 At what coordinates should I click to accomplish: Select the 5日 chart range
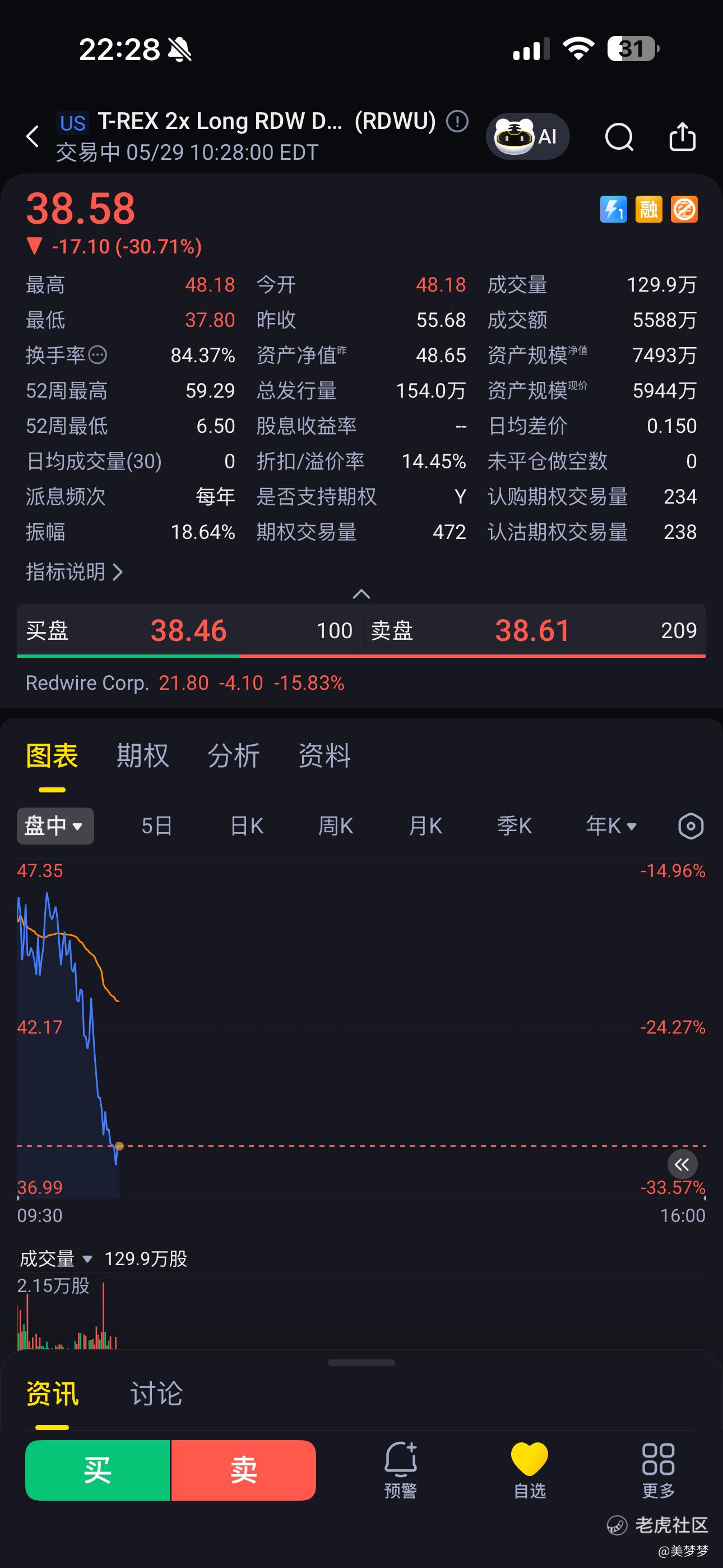pyautogui.click(x=156, y=826)
